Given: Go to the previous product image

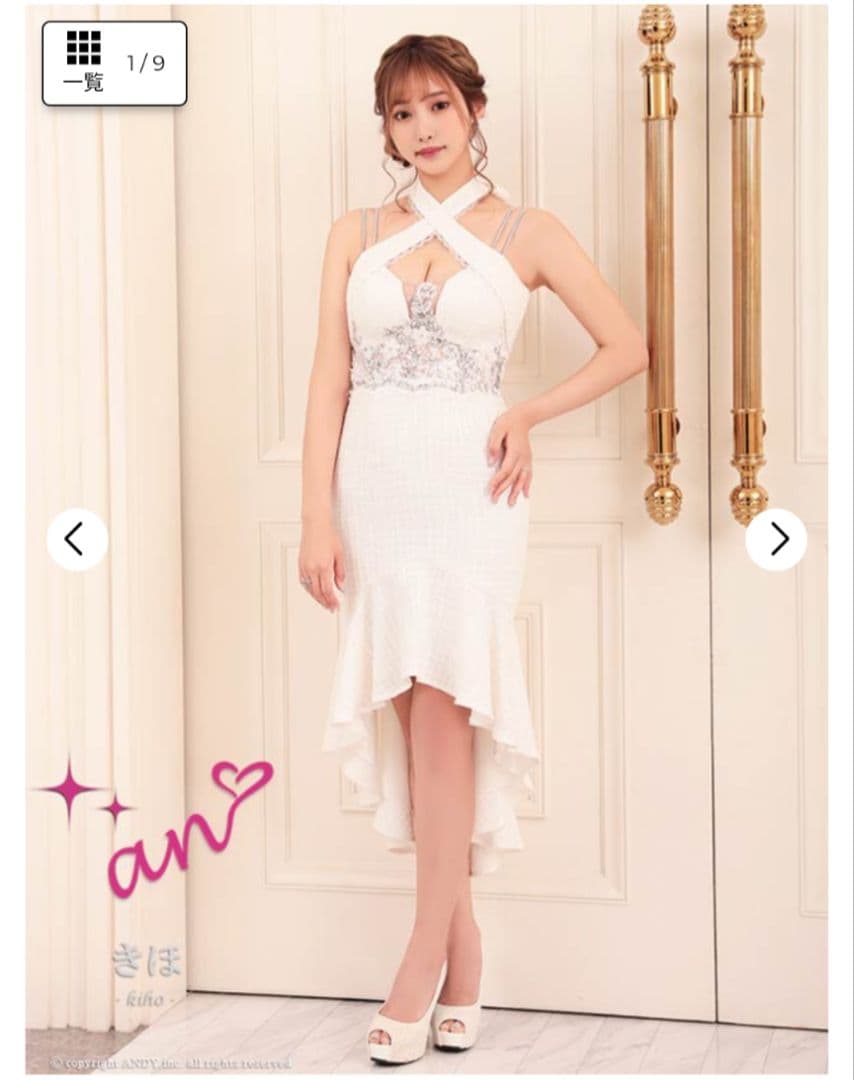Looking at the screenshot, I should (76, 539).
